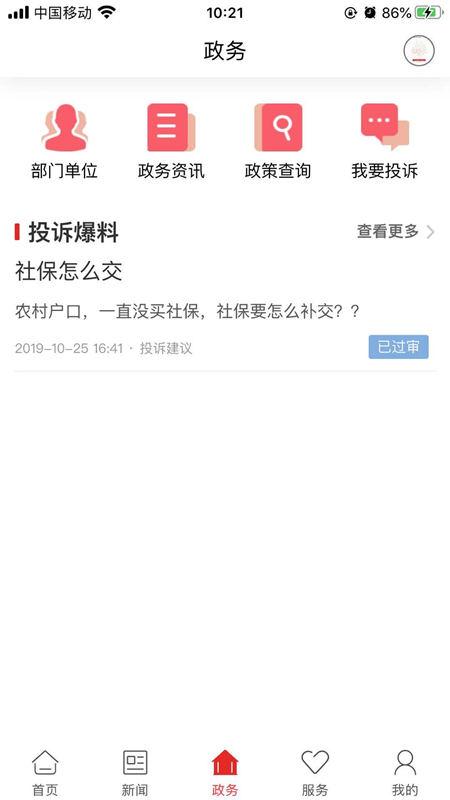Open 政策查询 search

click(278, 141)
